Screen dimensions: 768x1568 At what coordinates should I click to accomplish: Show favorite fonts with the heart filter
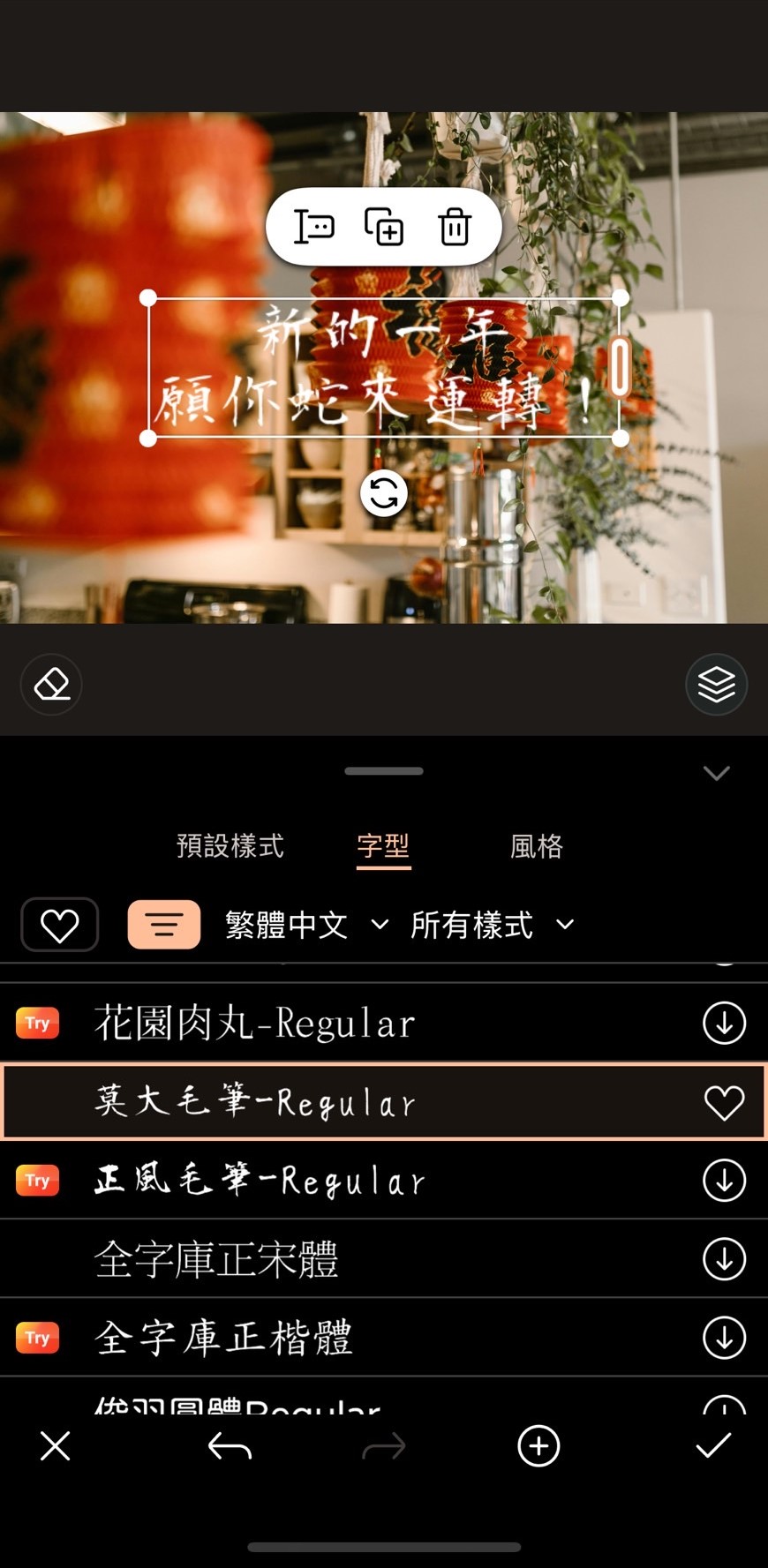[x=59, y=925]
